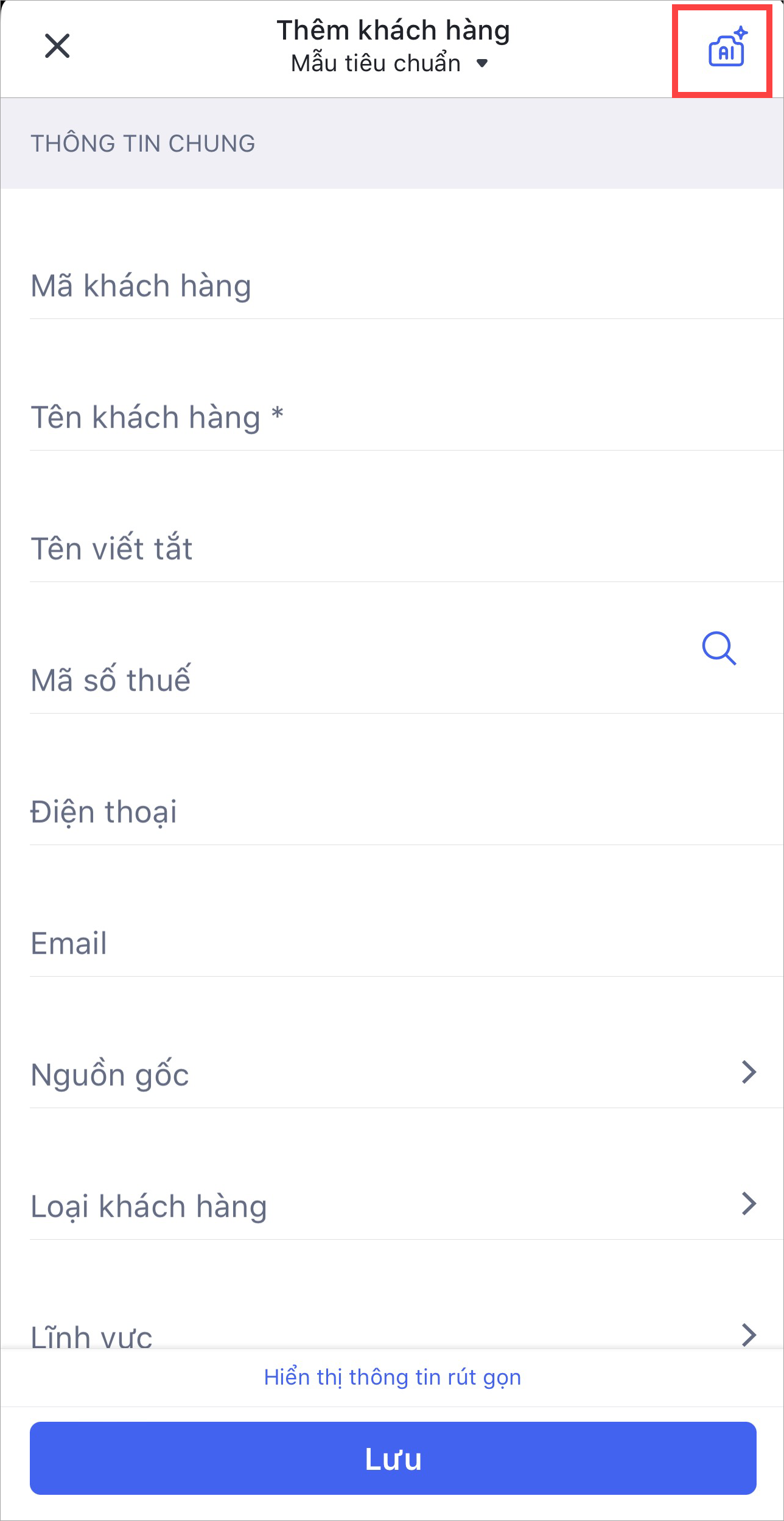Tap the close X icon
The width and height of the screenshot is (784, 1521).
57,46
